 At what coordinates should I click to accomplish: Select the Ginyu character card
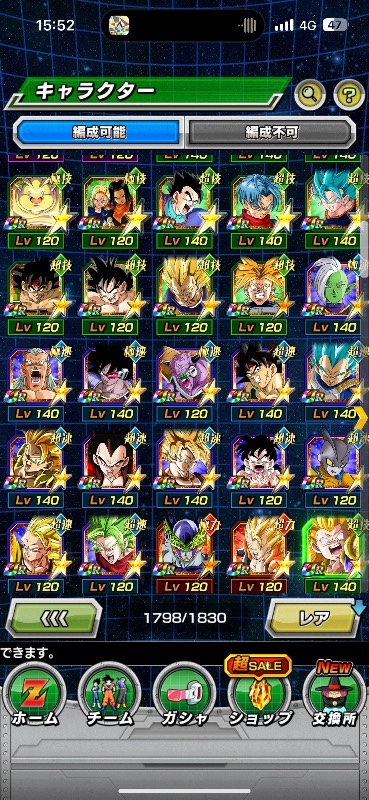[185, 382]
